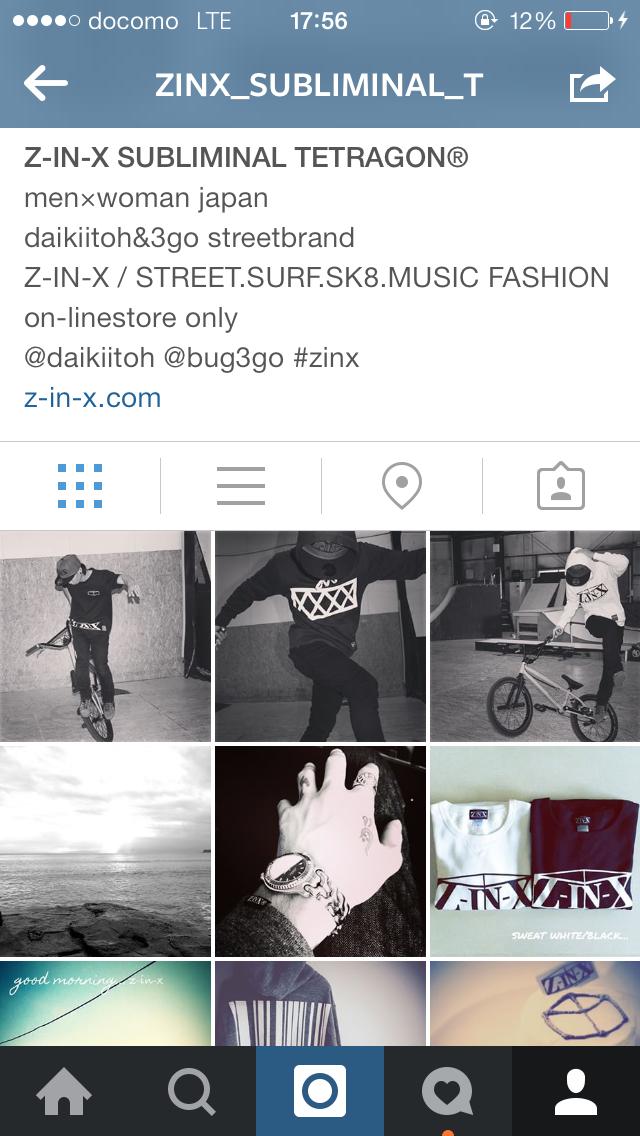Go to the Home feed tab

(64, 1091)
